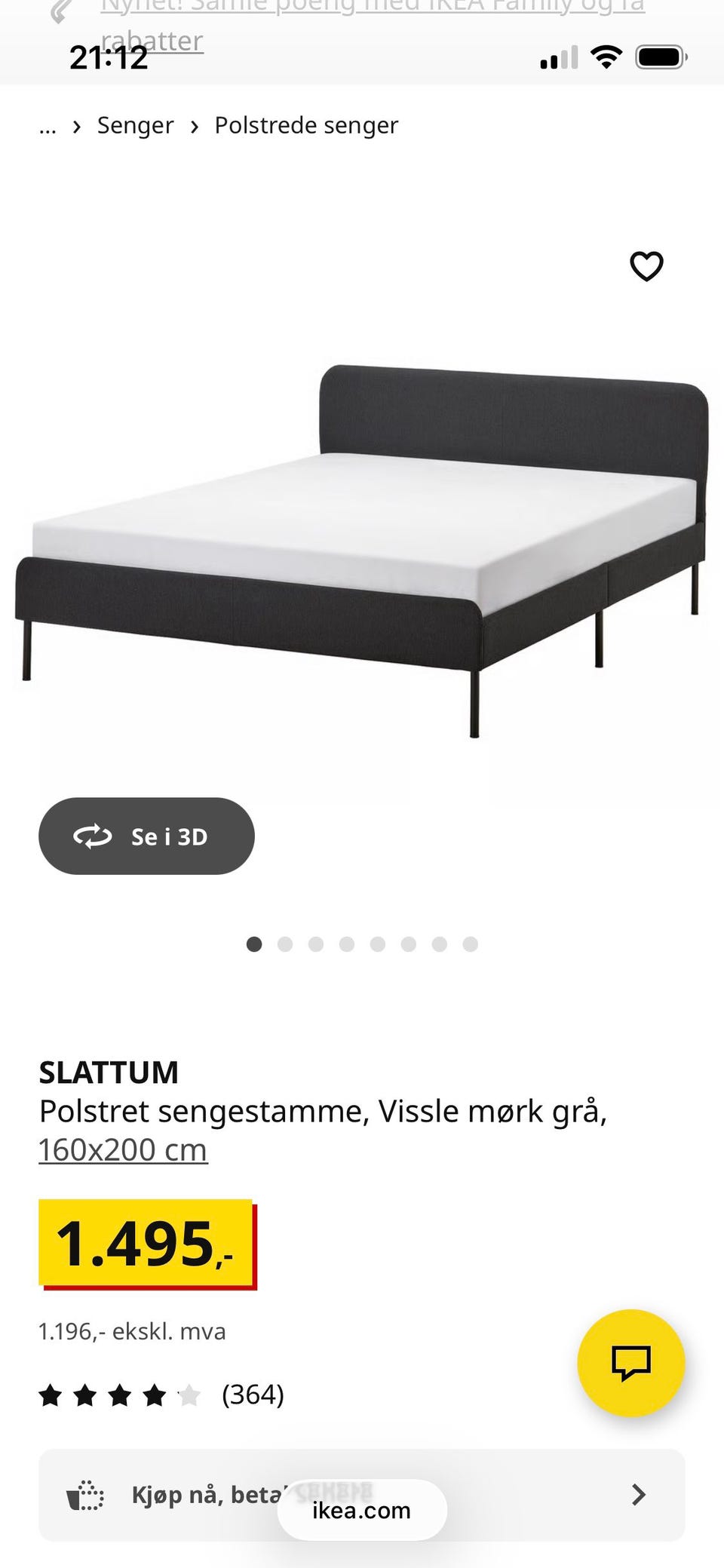Go to Polstrede senger category
The width and height of the screenshot is (724, 1568).
(305, 125)
